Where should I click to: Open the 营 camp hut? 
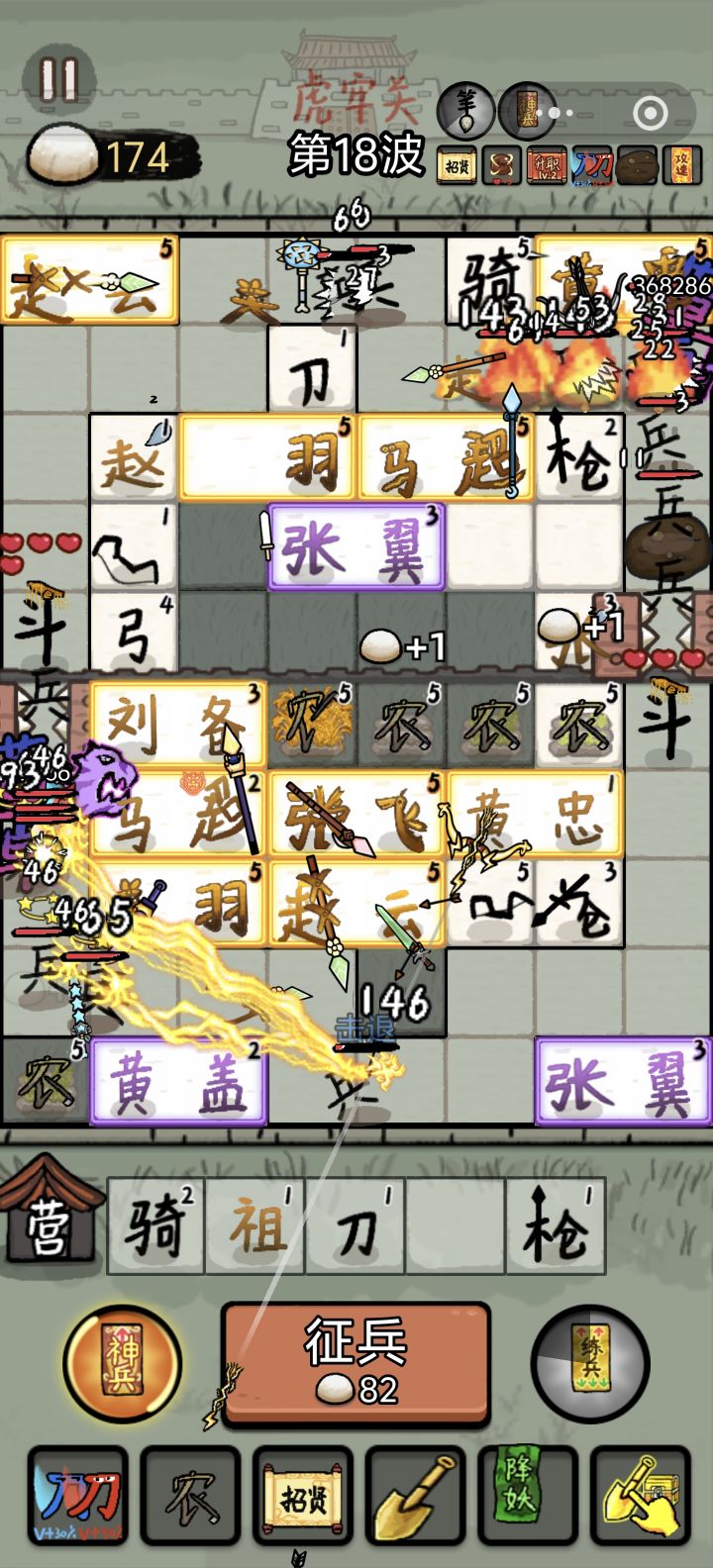50,1213
